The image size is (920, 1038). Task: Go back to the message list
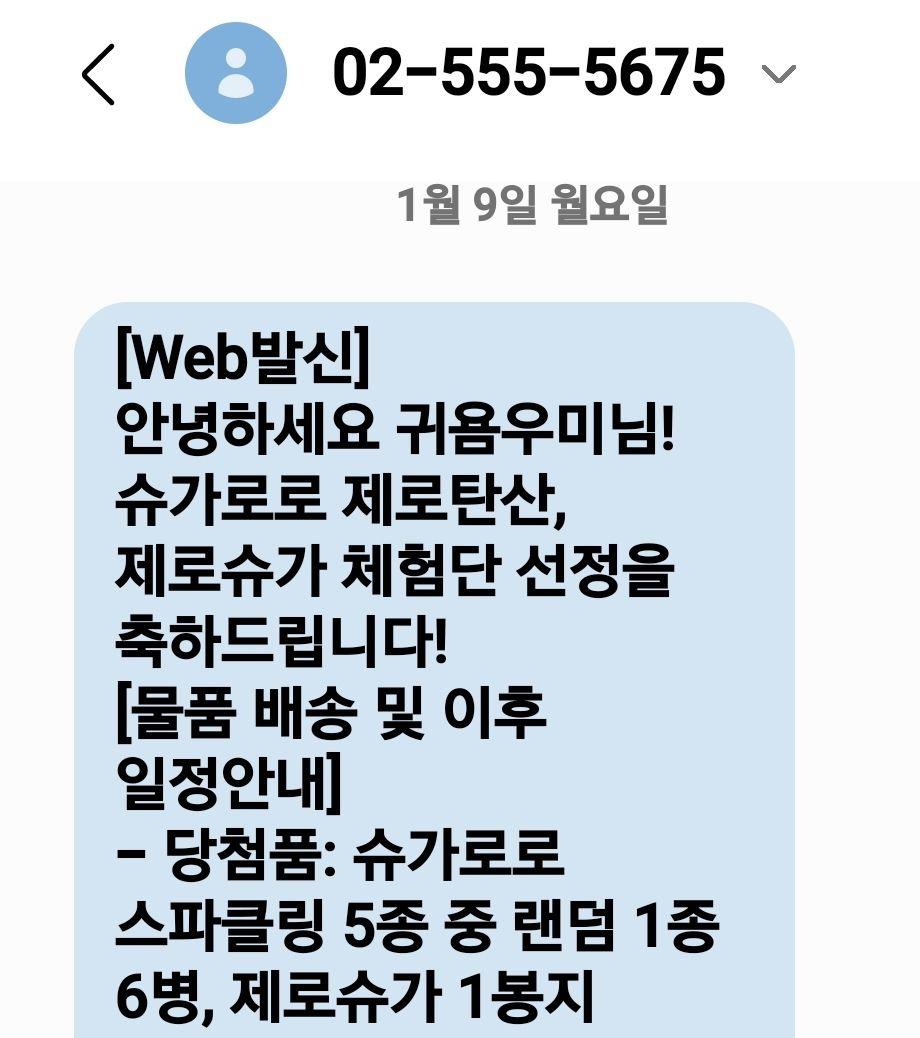tap(98, 74)
